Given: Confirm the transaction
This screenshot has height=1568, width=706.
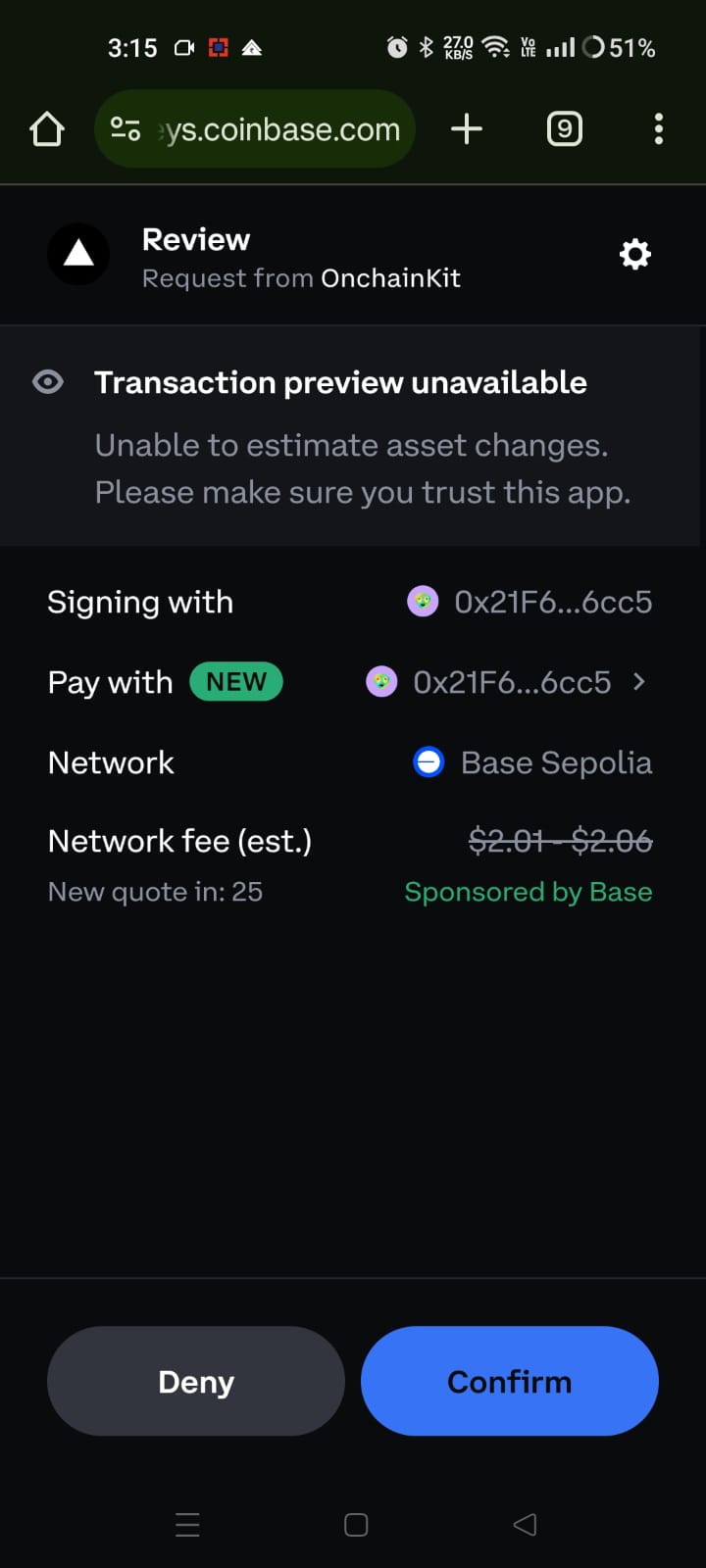Looking at the screenshot, I should (x=509, y=1381).
